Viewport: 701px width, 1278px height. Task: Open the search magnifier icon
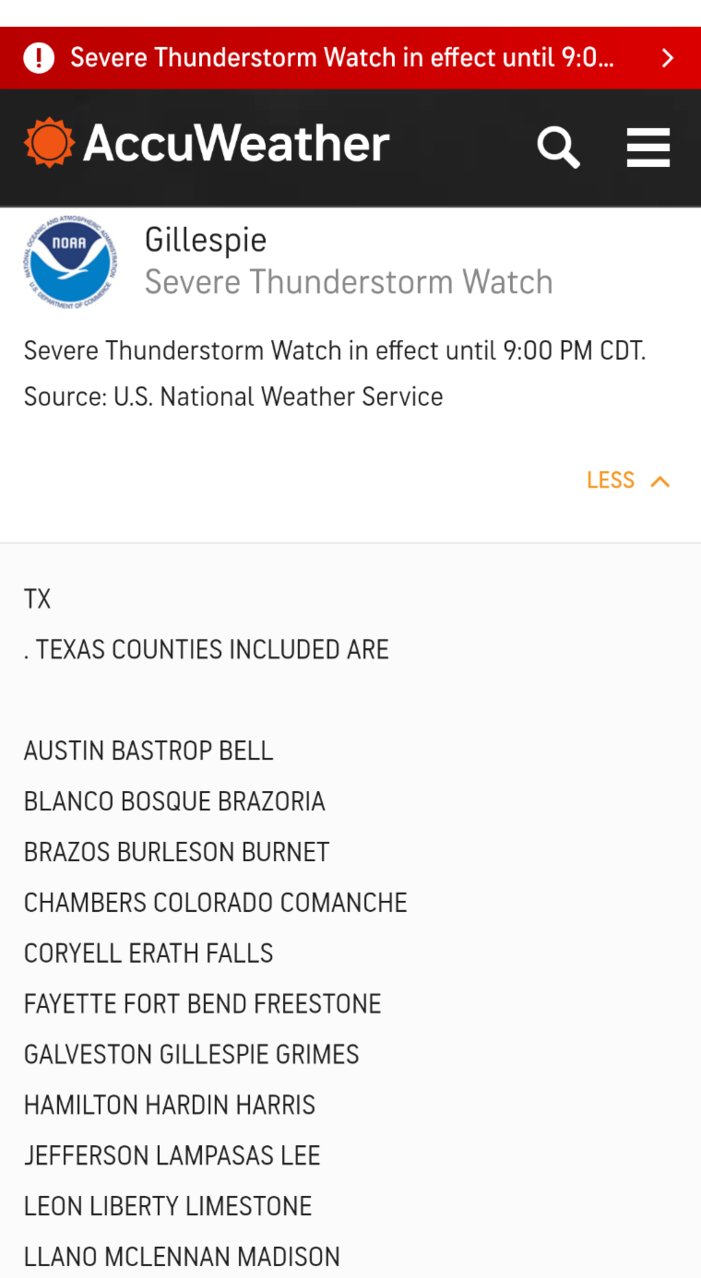pyautogui.click(x=558, y=148)
